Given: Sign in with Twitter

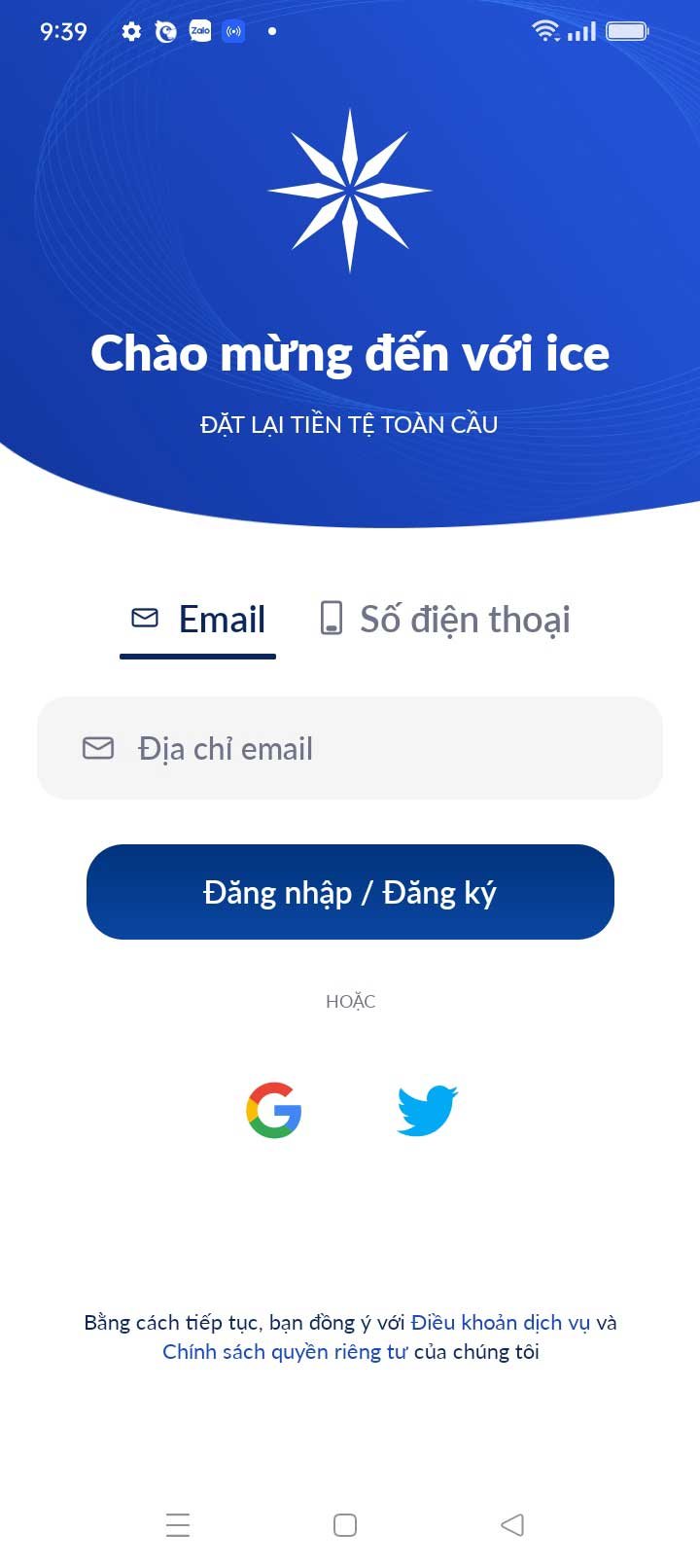Looking at the screenshot, I should (x=428, y=1110).
